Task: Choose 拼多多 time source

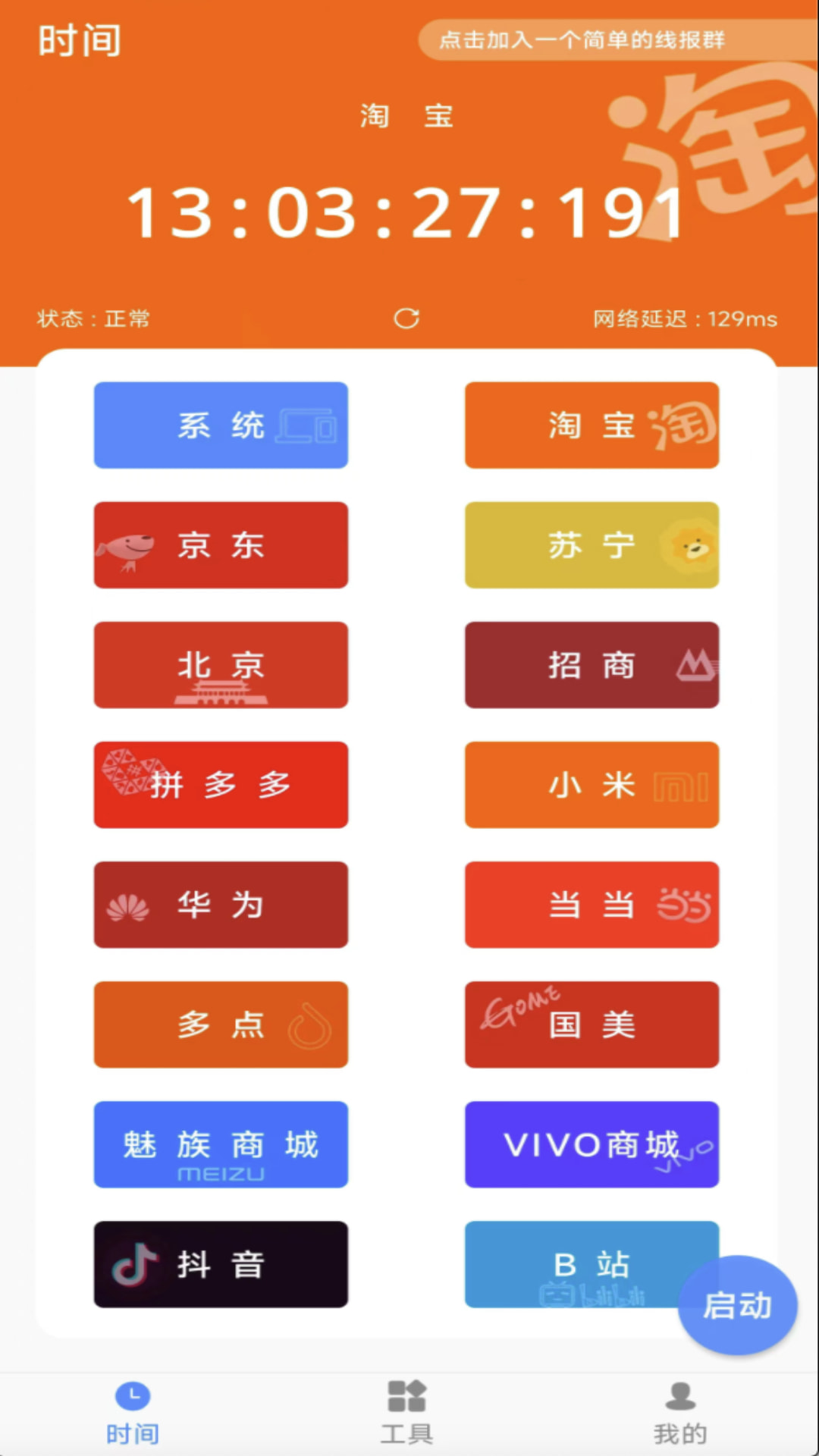Action: click(x=221, y=785)
